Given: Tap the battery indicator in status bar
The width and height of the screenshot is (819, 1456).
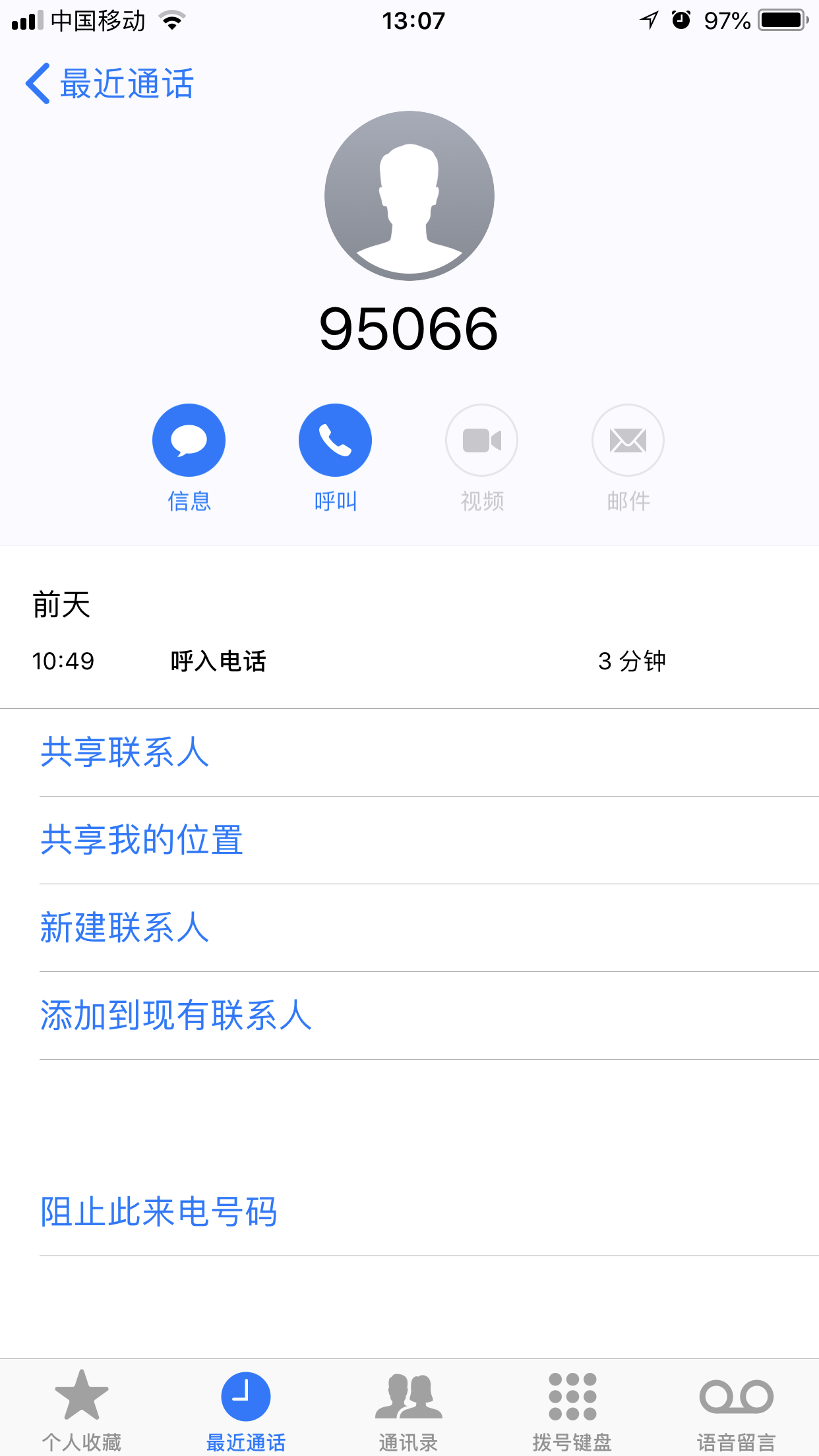Looking at the screenshot, I should (x=783, y=20).
